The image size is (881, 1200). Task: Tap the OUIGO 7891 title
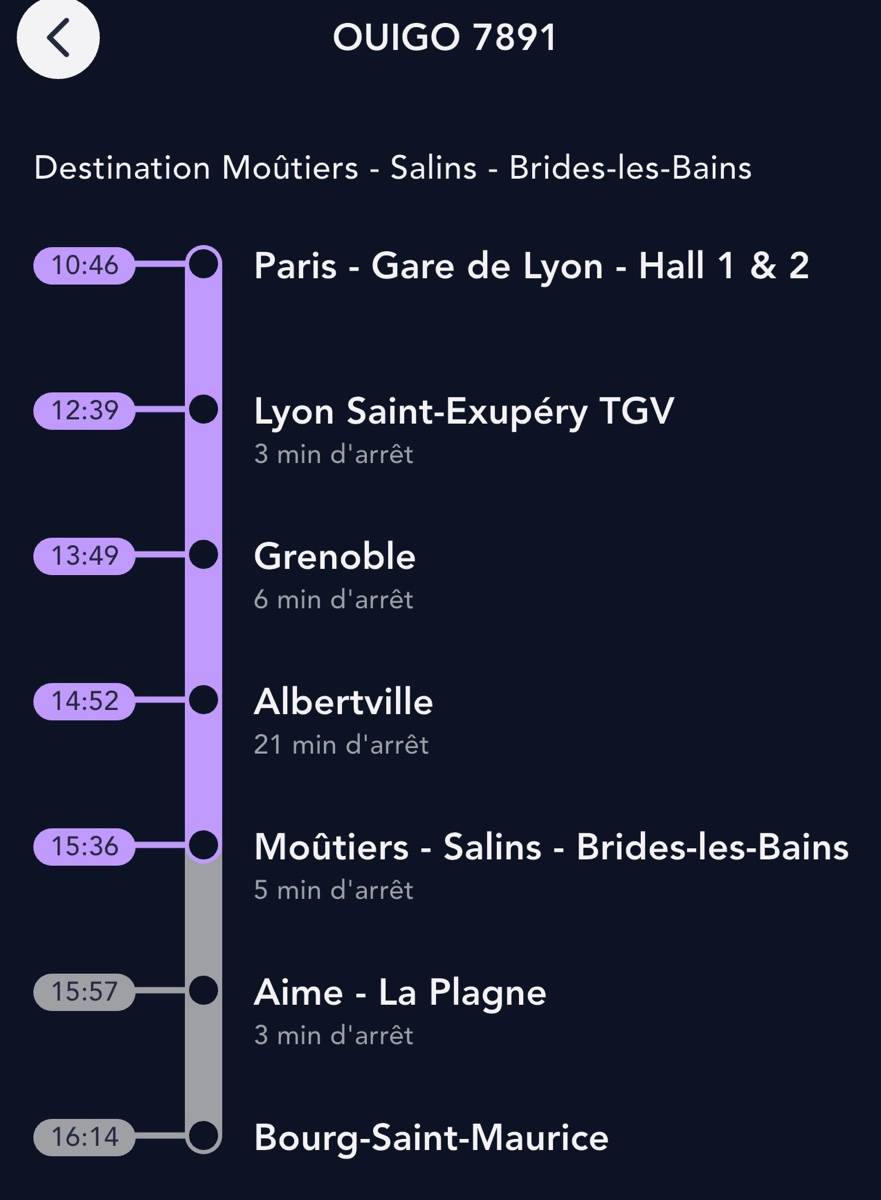pyautogui.click(x=447, y=39)
